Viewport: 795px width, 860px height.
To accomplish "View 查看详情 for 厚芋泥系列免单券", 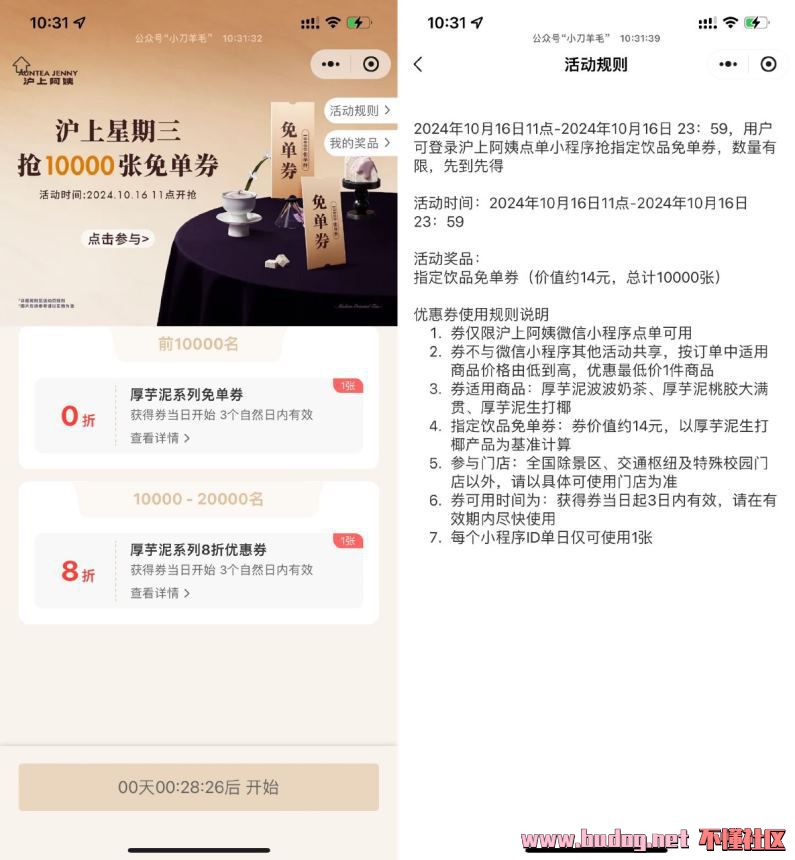I will (159, 438).
